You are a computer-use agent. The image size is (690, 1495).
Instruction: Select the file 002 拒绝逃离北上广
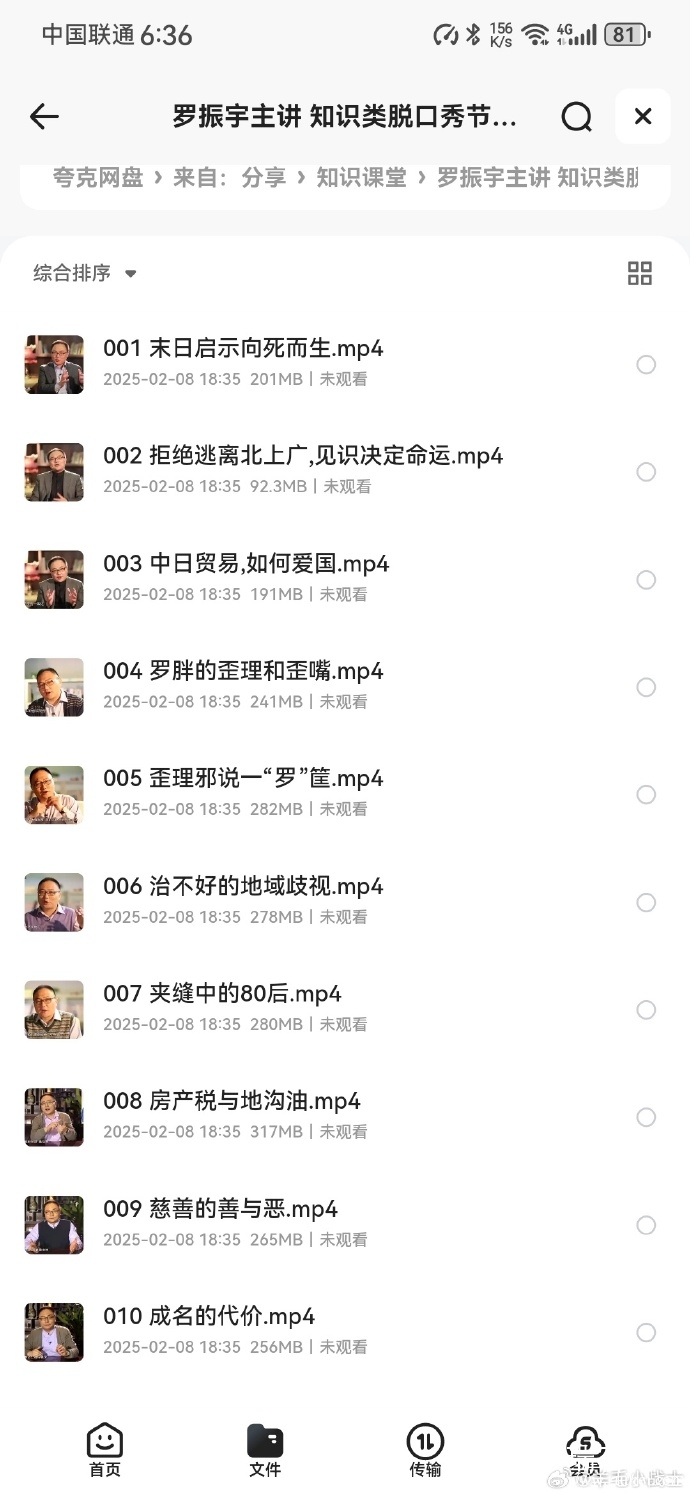[x=646, y=472]
